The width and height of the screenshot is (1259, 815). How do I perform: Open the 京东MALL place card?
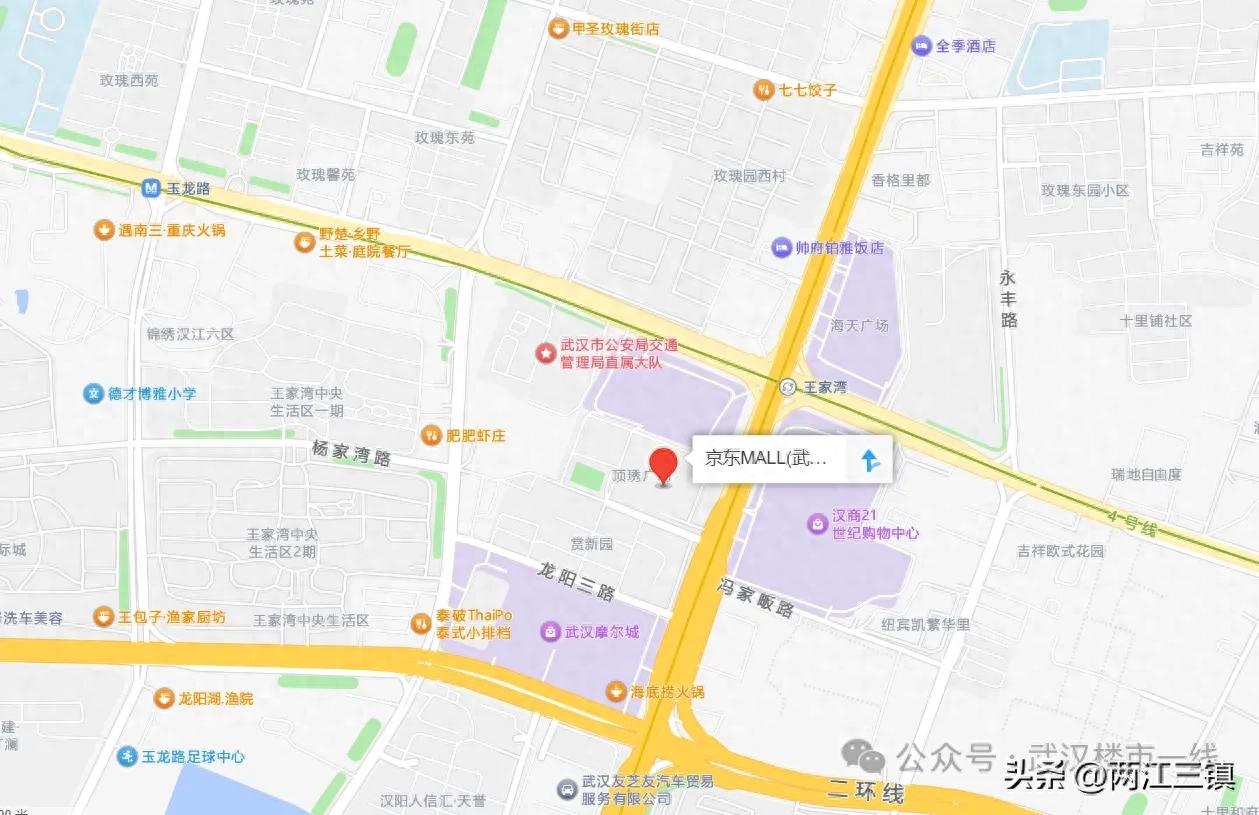click(767, 460)
